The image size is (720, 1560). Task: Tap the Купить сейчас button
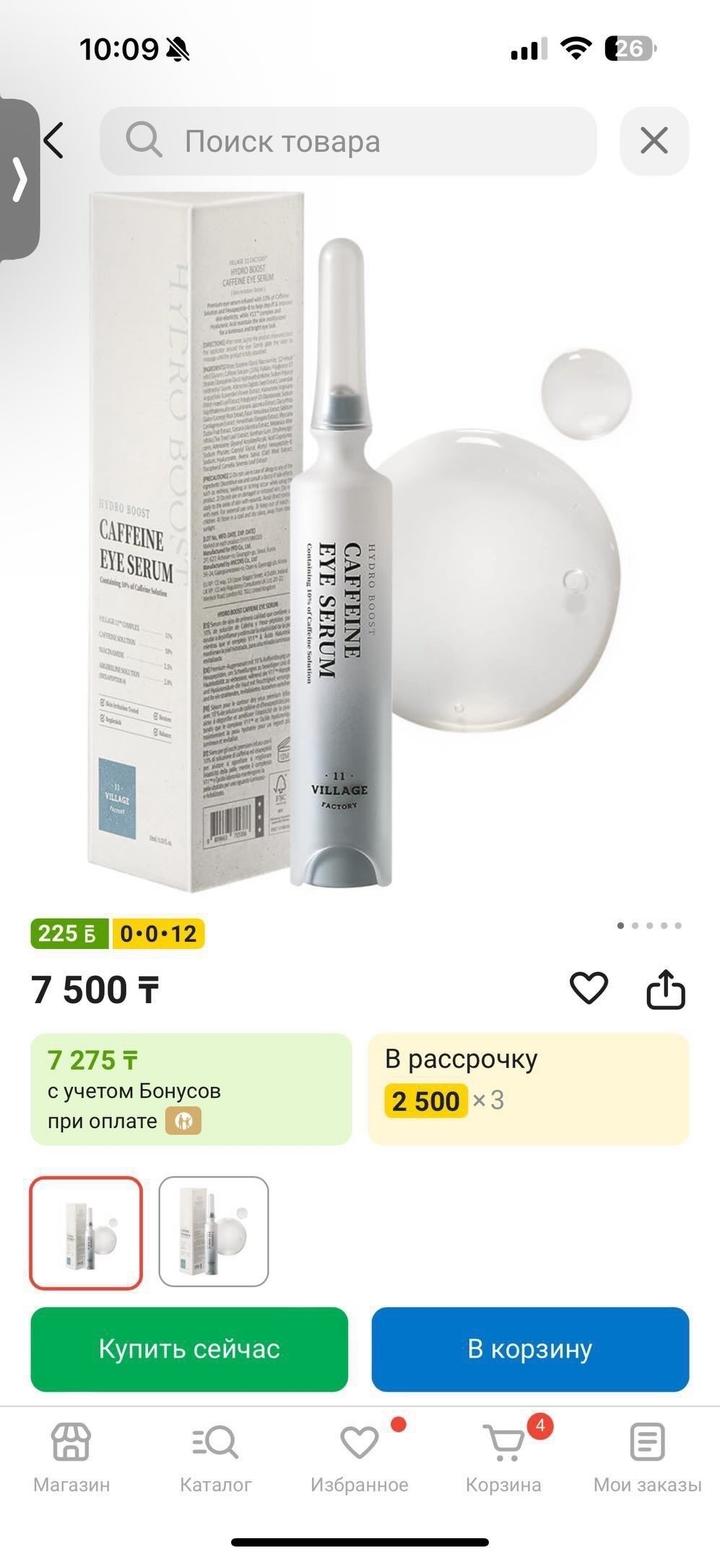[x=189, y=1349]
